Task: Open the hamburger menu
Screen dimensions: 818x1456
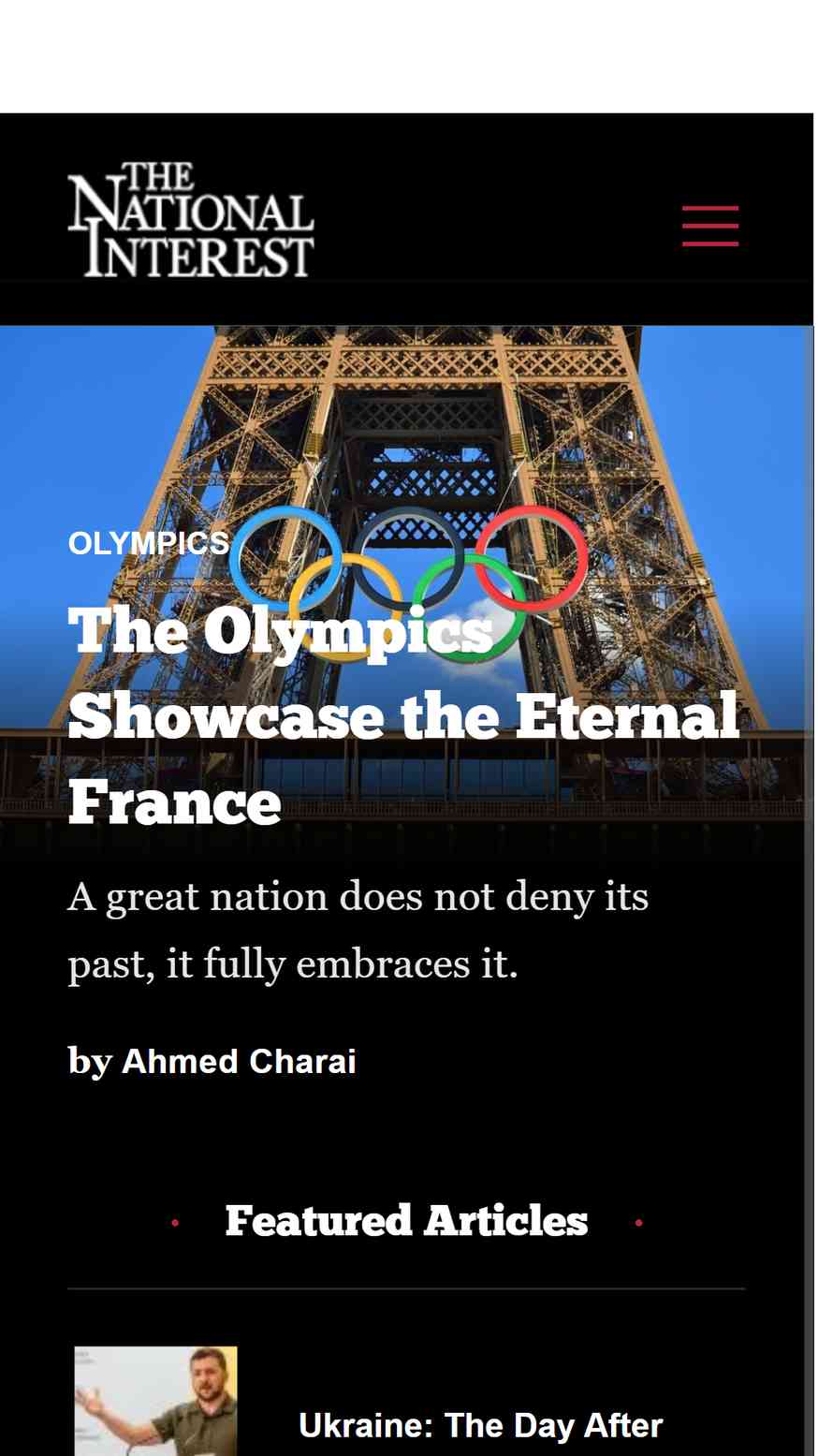Action: pos(709,226)
